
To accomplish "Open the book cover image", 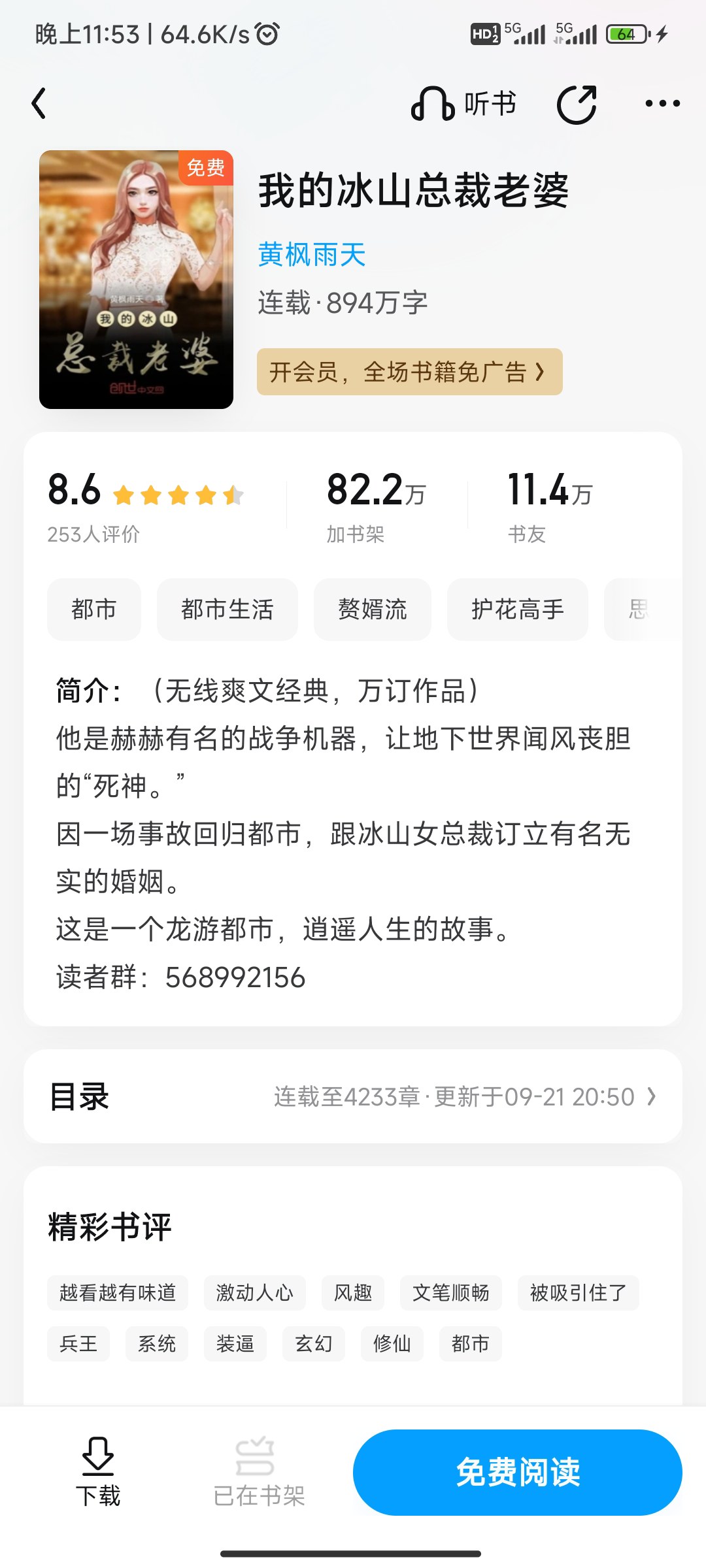I will (136, 280).
